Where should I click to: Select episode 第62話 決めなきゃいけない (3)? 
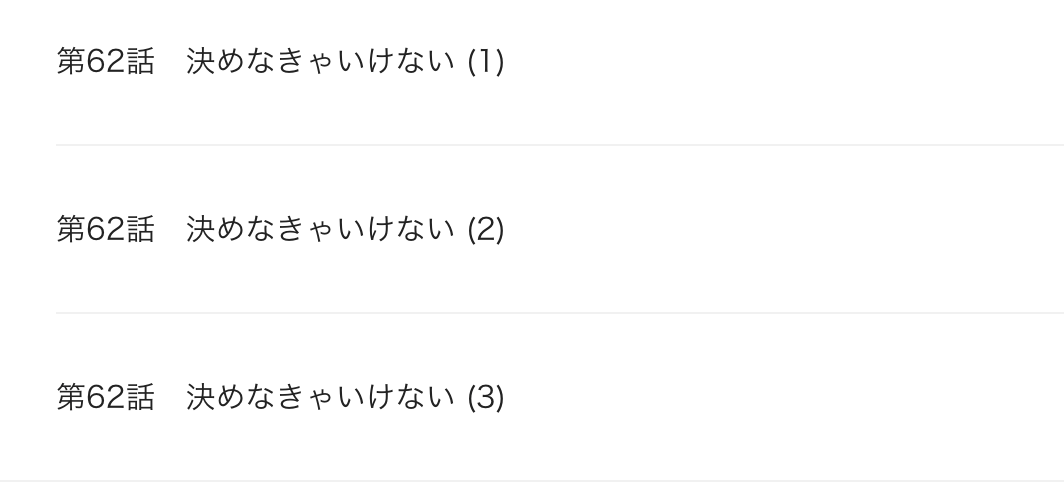tap(280, 398)
